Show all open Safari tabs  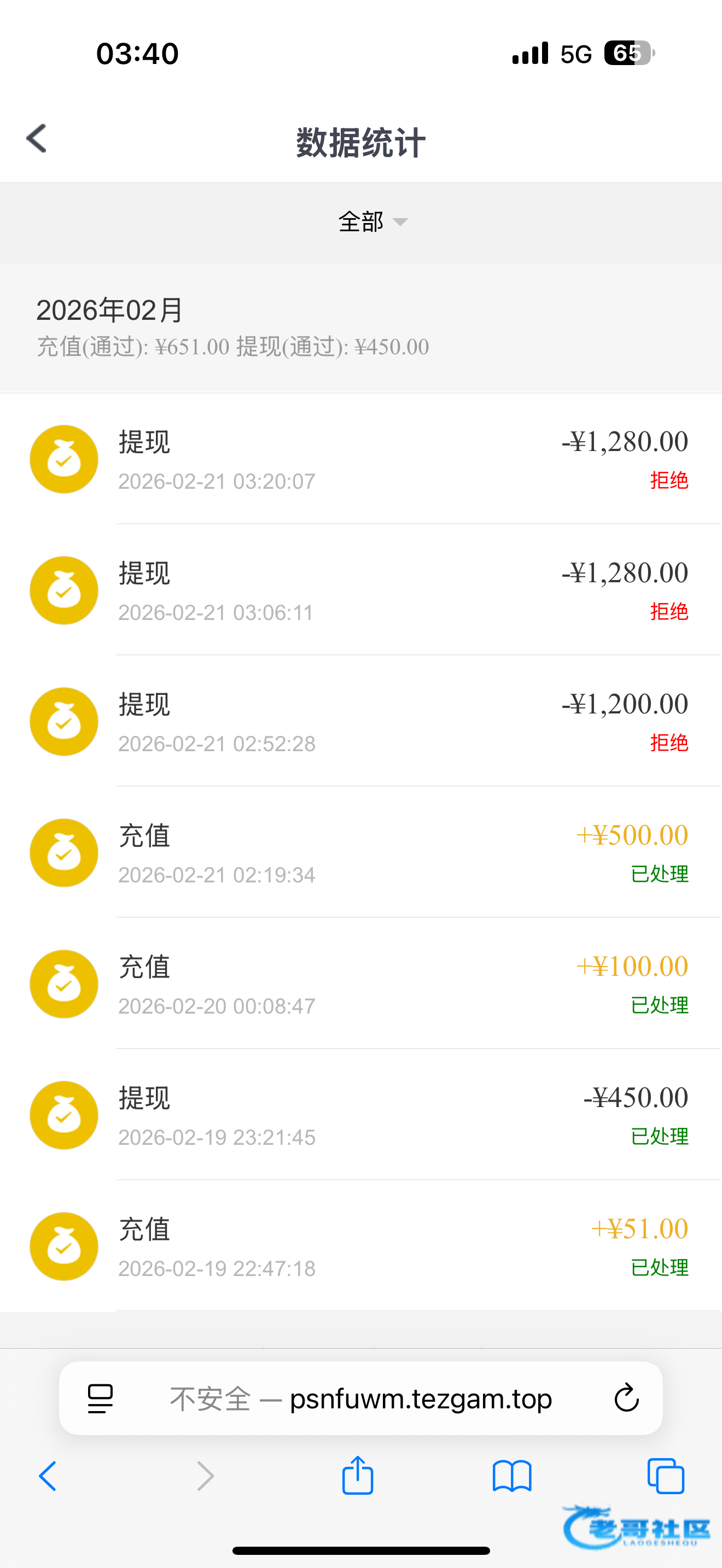click(665, 1476)
